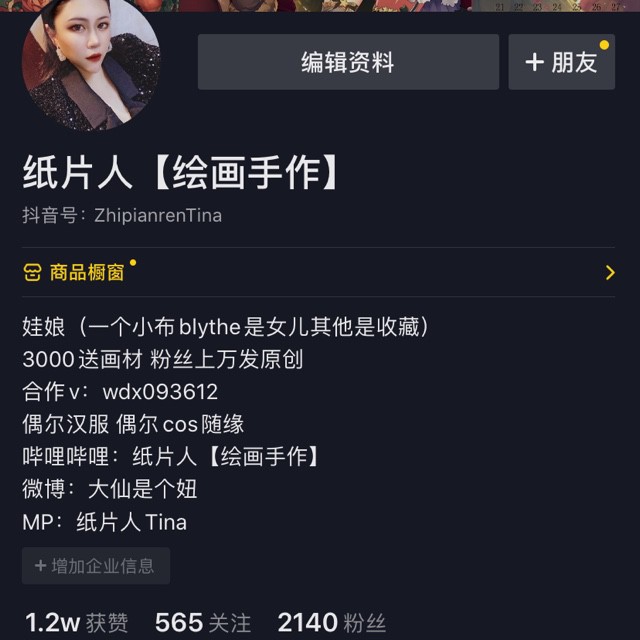Open the 565 关注 following list

[203, 623]
